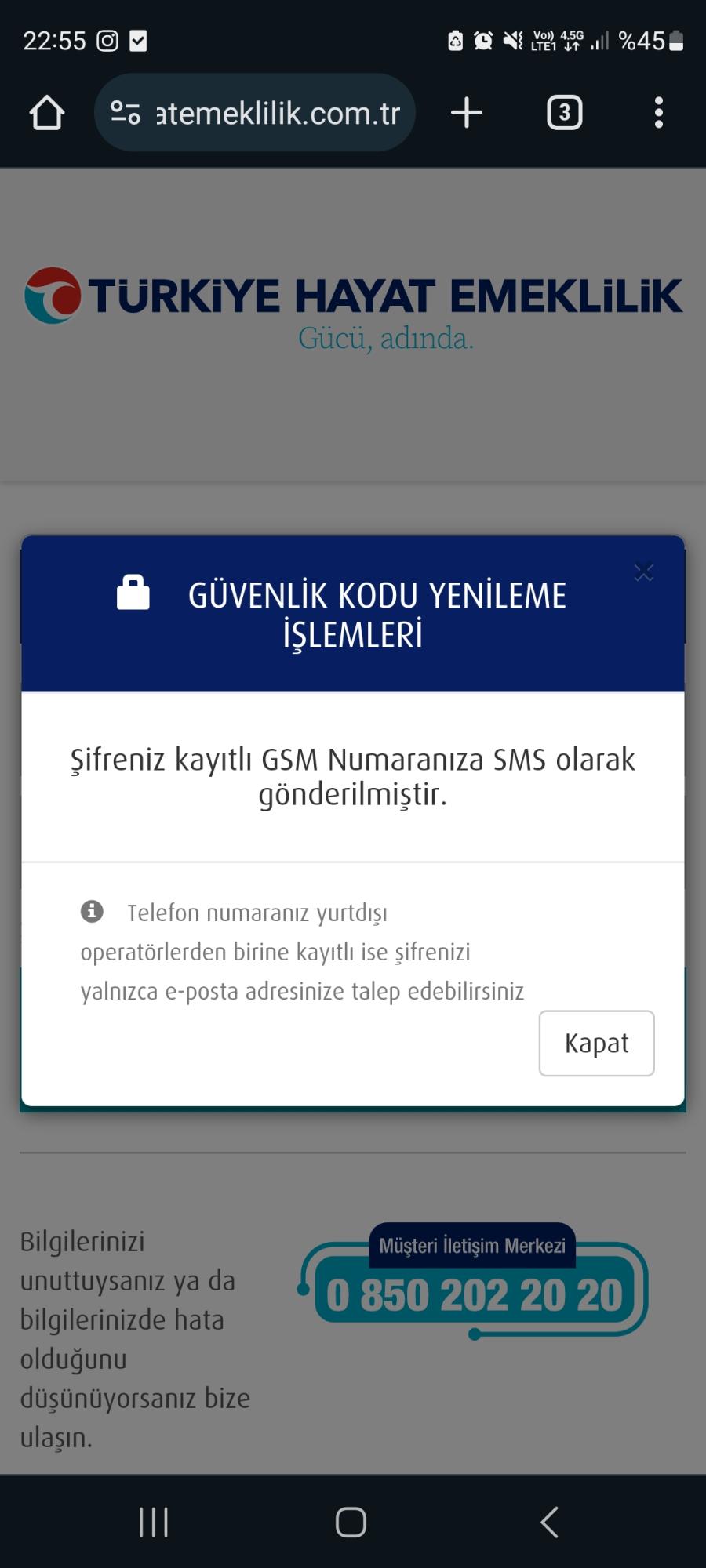The image size is (706, 1568).
Task: Open the tab switcher showing 3 tabs
Action: pos(563,111)
